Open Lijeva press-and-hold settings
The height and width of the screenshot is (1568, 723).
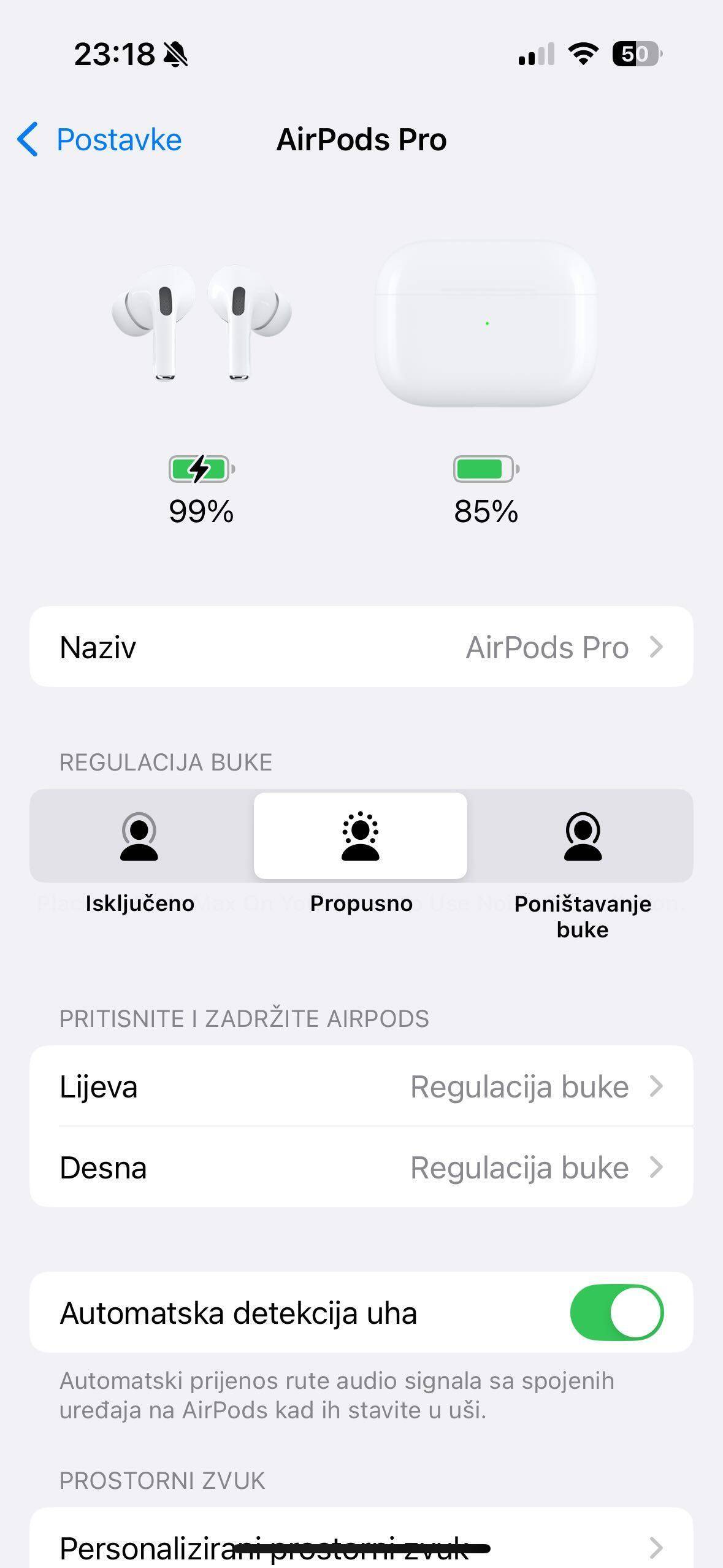click(361, 1087)
